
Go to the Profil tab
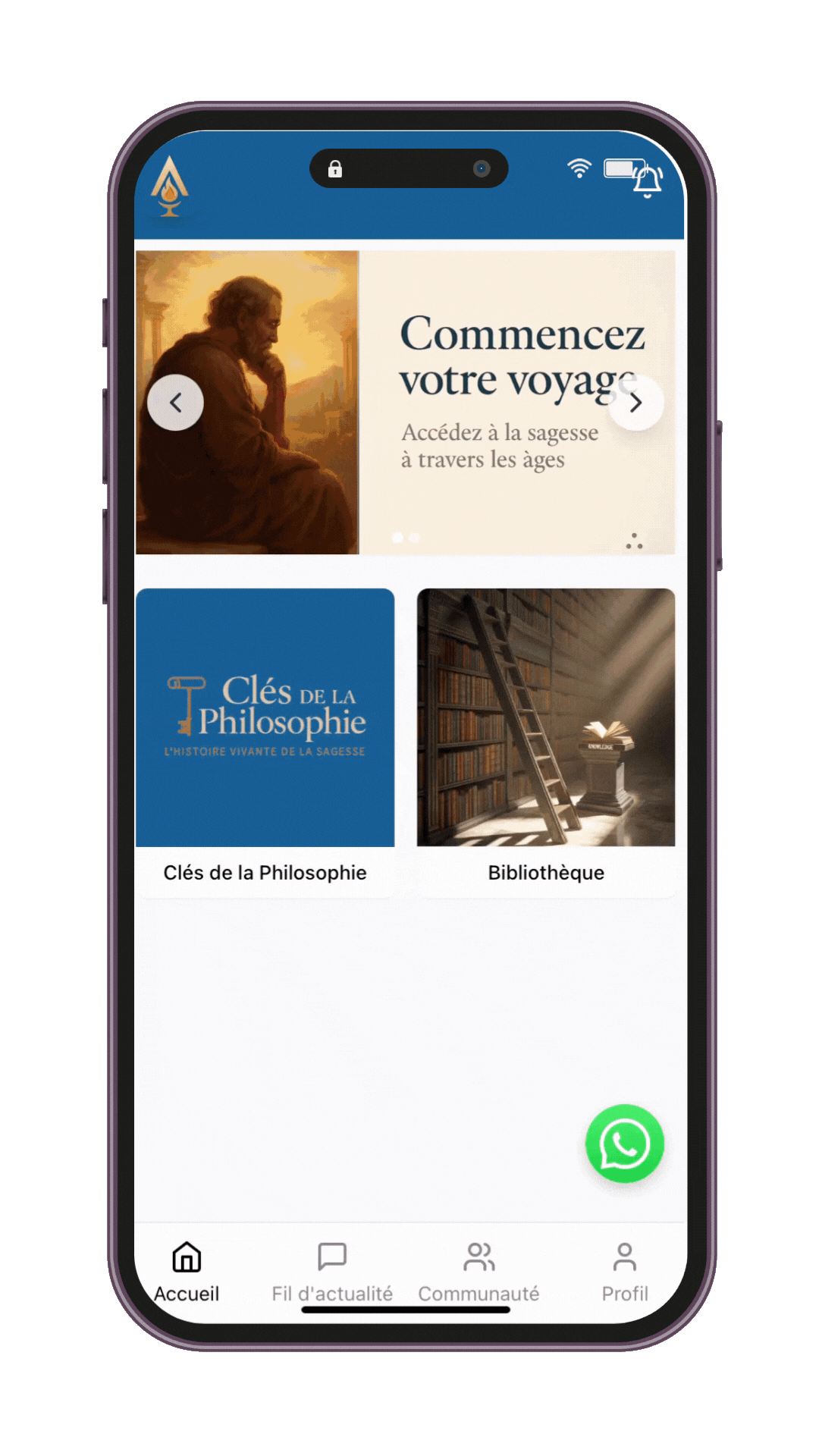pyautogui.click(x=624, y=1272)
